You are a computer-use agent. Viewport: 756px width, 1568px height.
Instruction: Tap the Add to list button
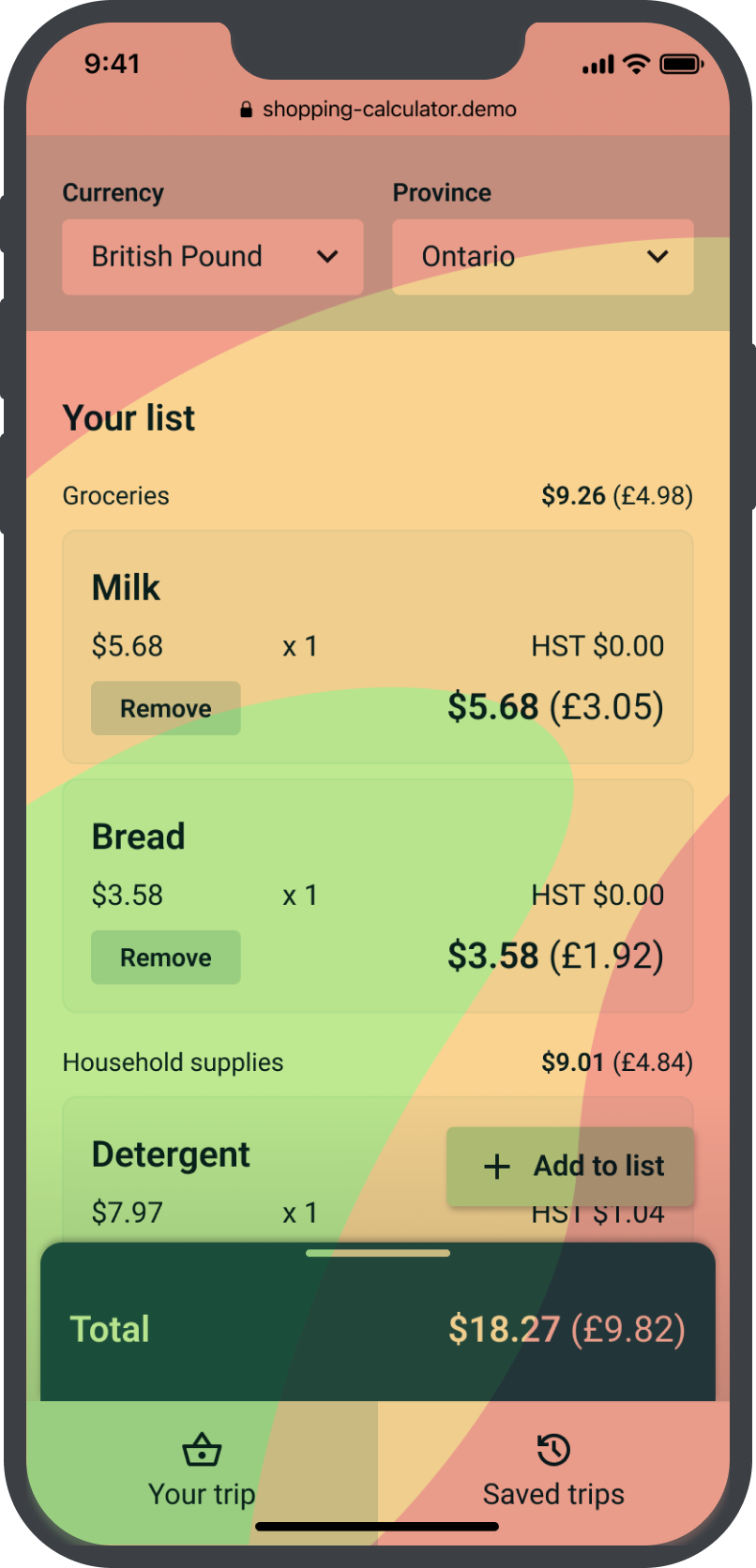click(x=570, y=1166)
